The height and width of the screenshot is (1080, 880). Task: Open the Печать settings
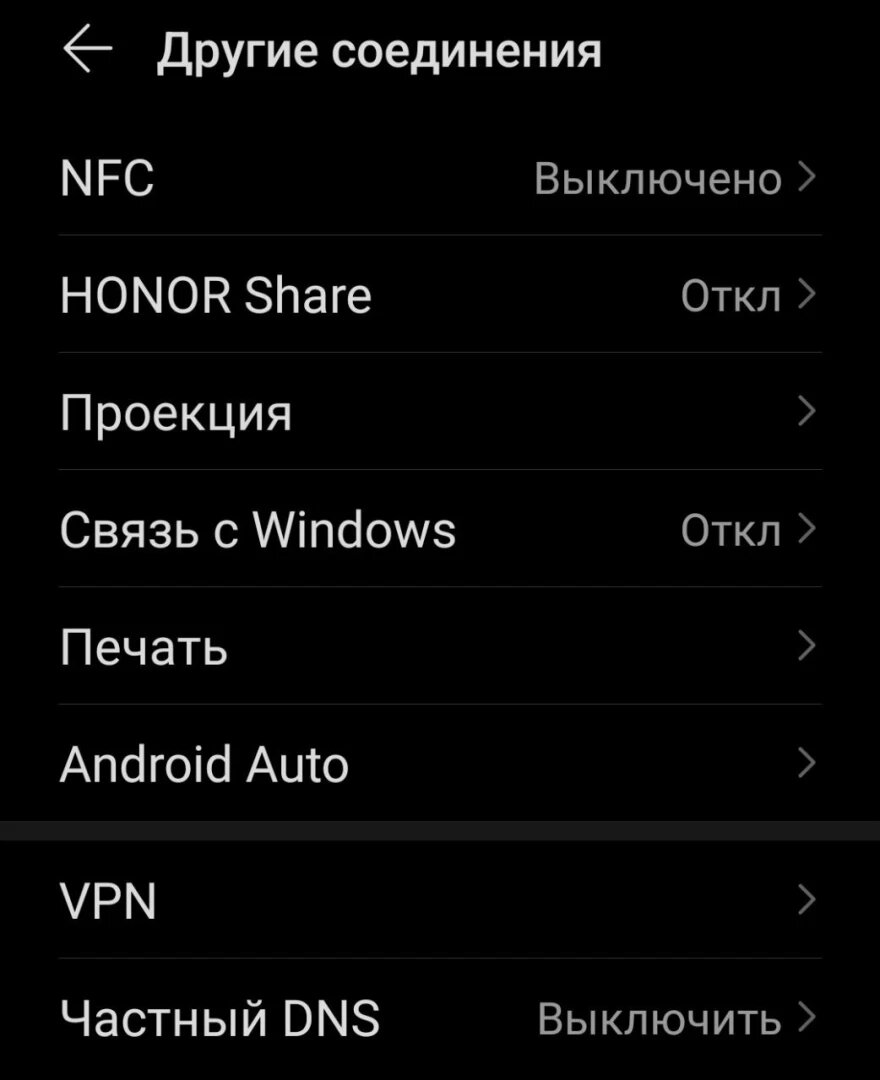(440, 648)
